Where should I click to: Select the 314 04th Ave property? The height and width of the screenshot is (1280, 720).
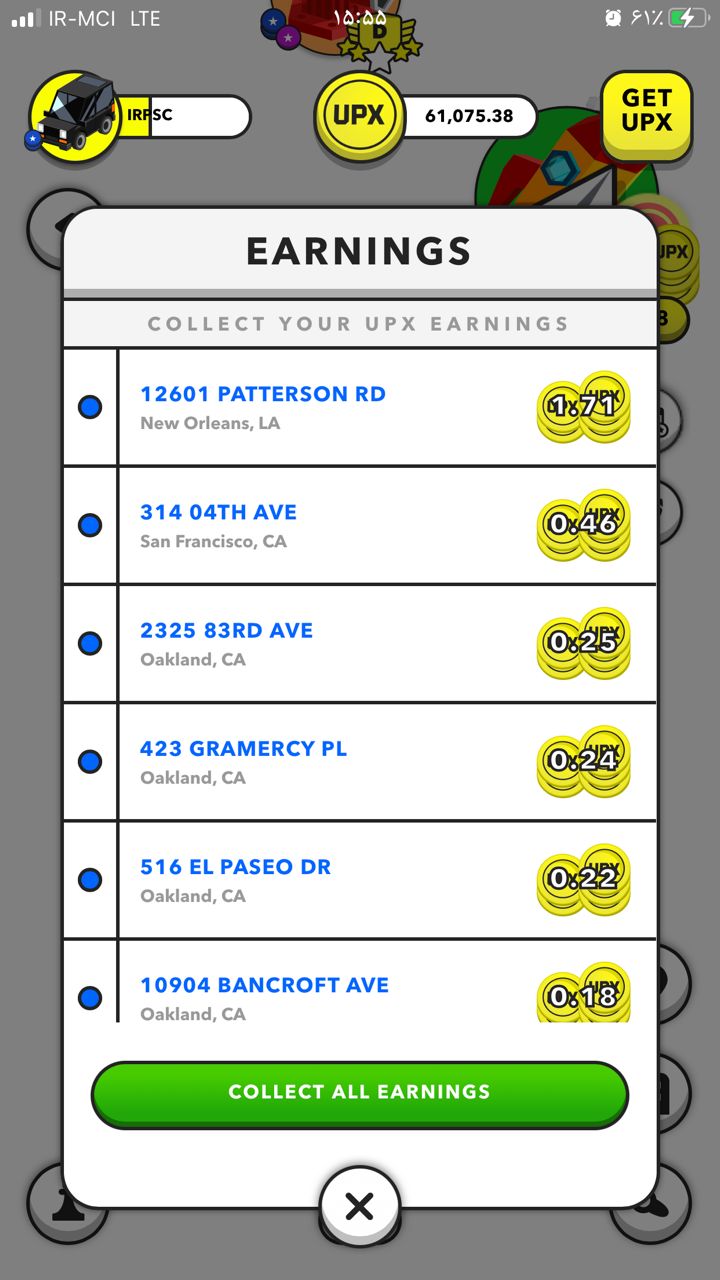[x=218, y=512]
